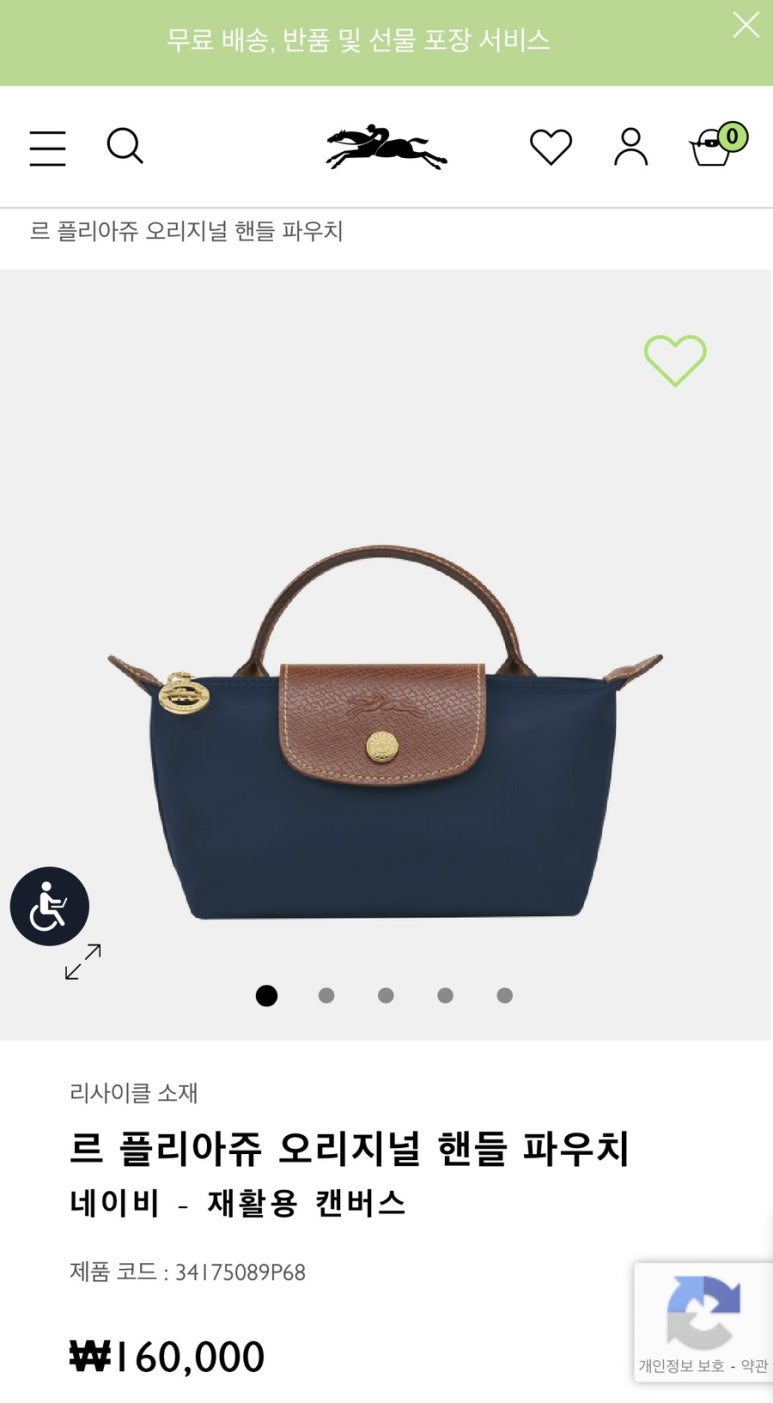
Task: Jump to the fourth product image dot
Action: pyautogui.click(x=445, y=995)
